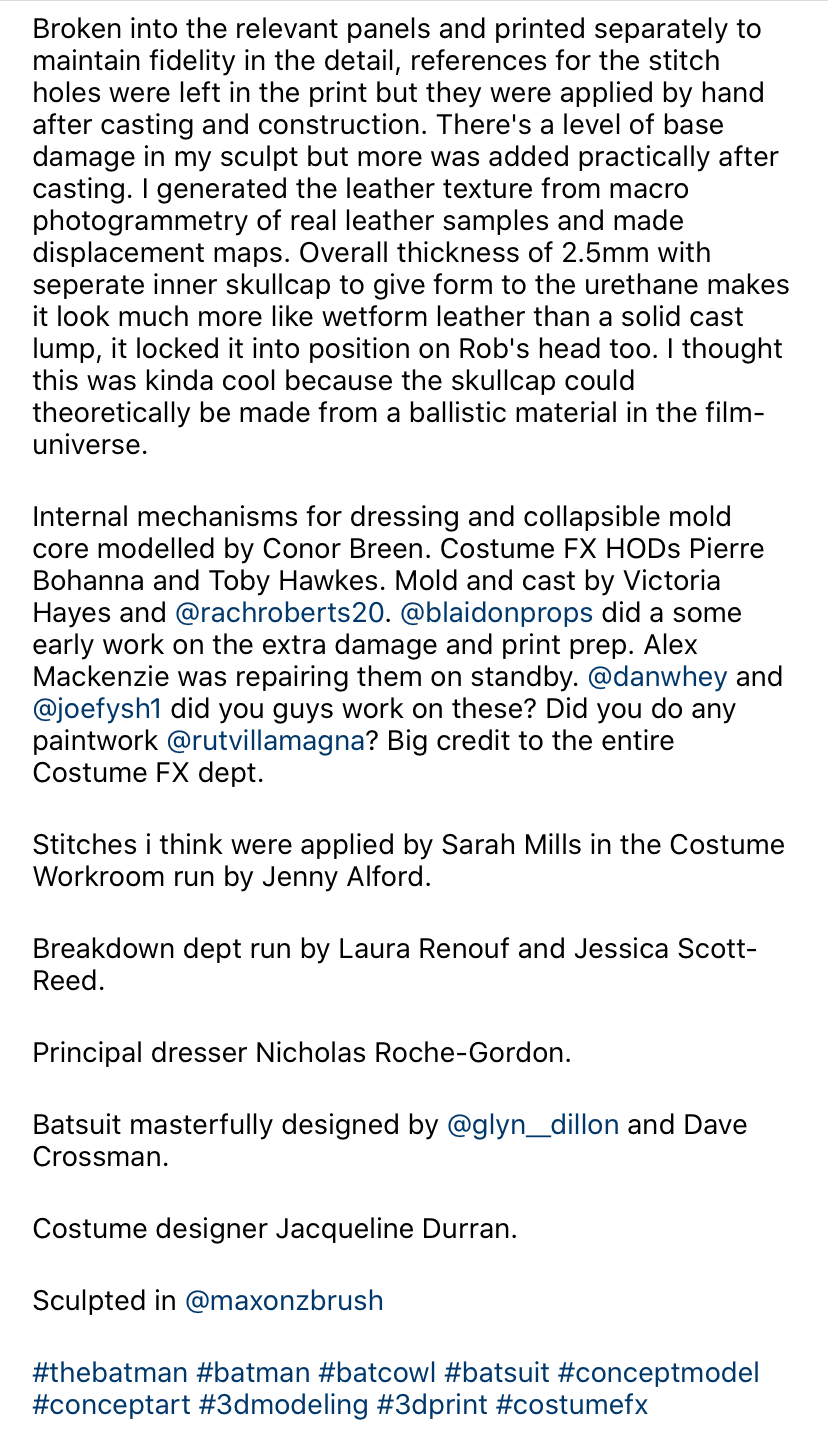
Task: Open the #3dprint hashtag
Action: coord(431,1404)
